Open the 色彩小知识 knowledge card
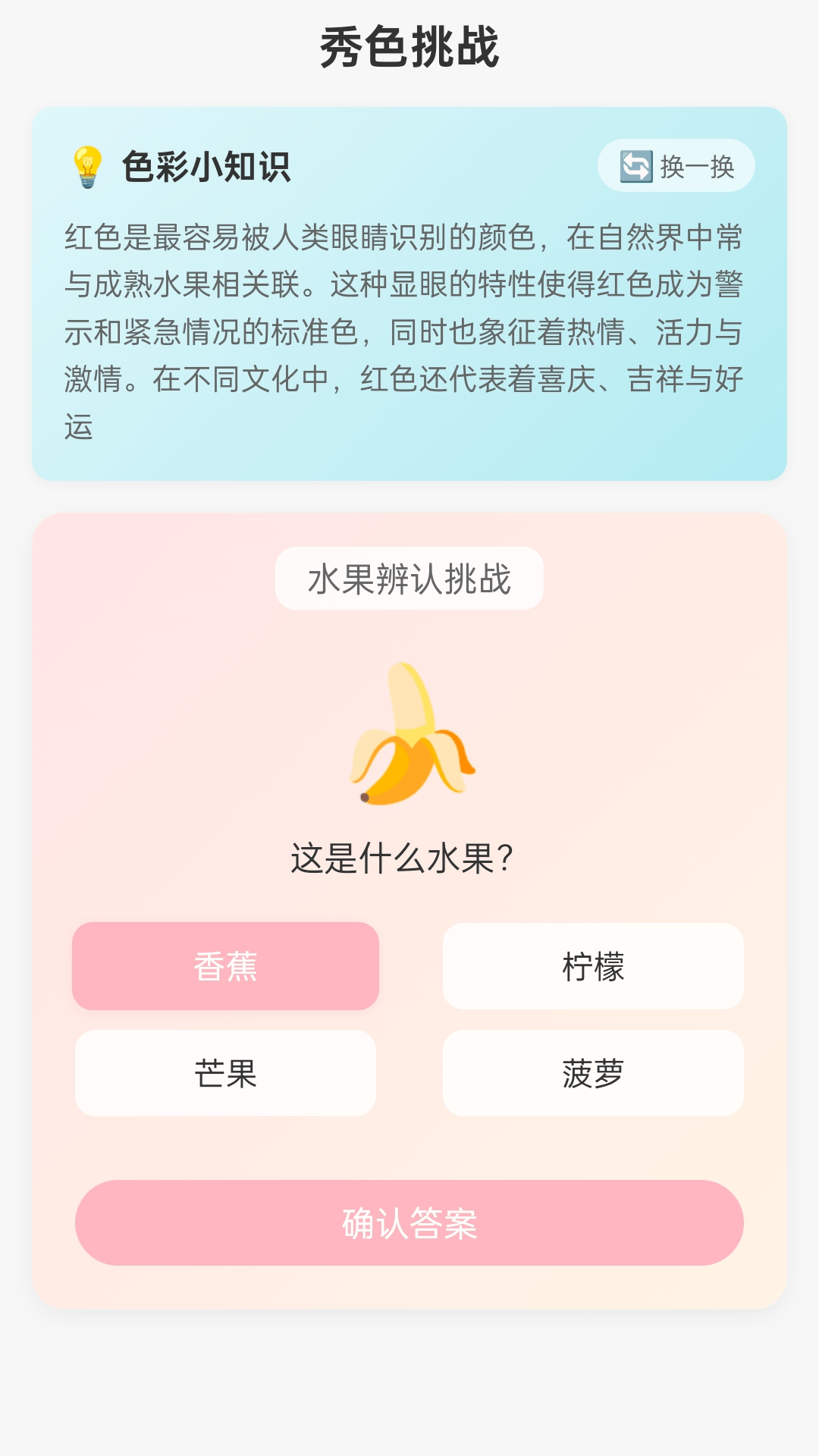Image resolution: width=819 pixels, height=1456 pixels. [409, 296]
